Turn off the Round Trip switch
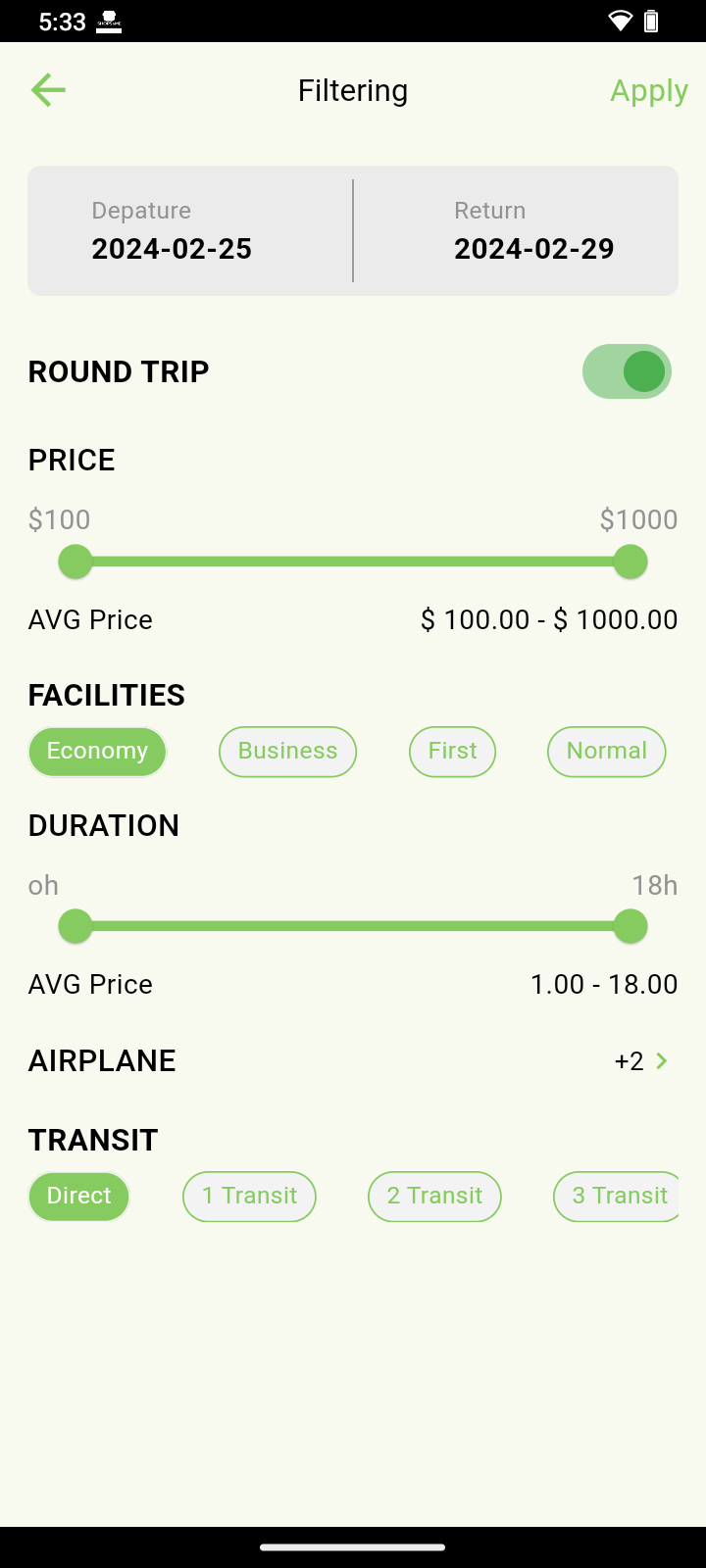This screenshot has width=706, height=1568. [x=628, y=371]
